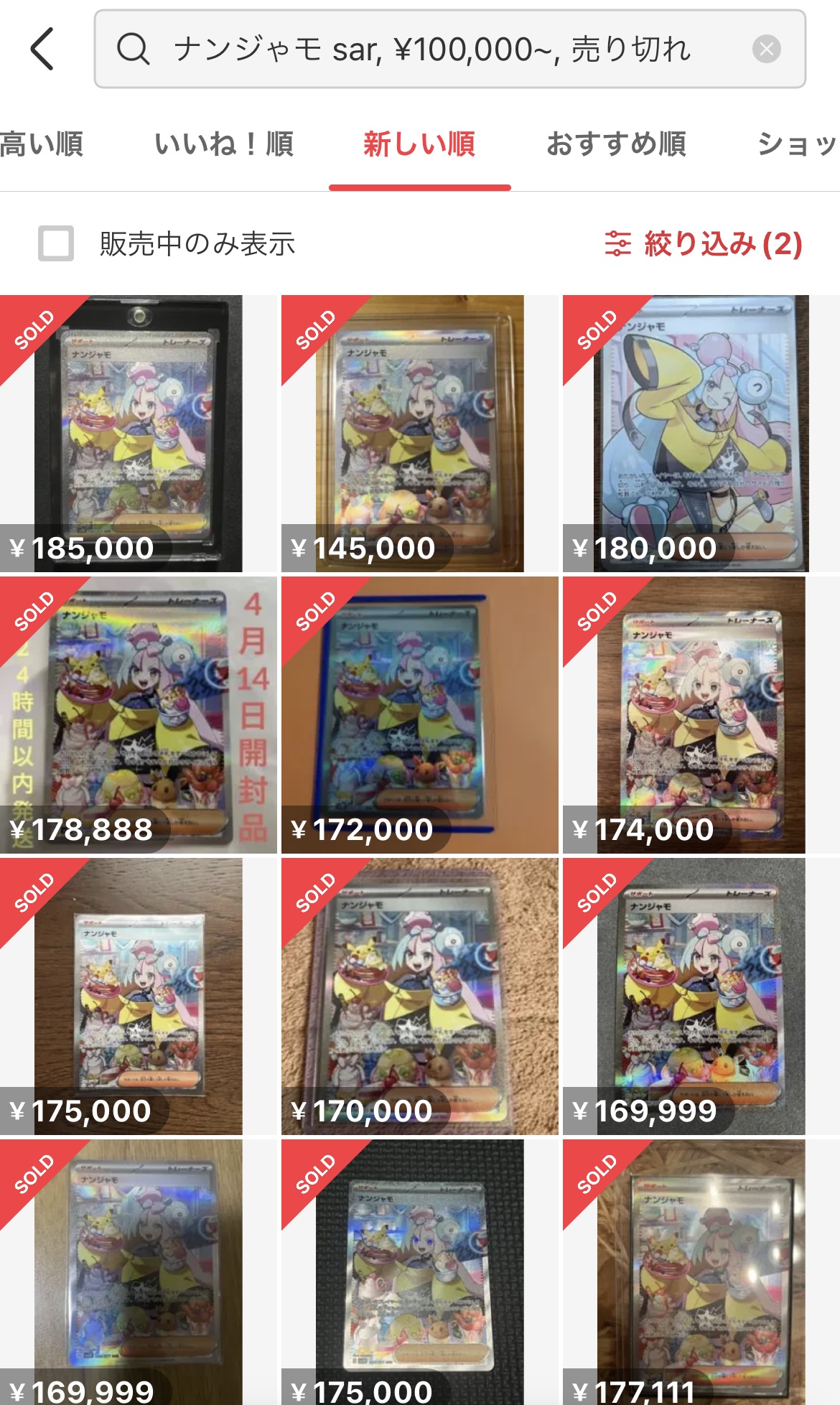Screen dimensions: 840x1405
Task: Open the ¥178,888 listing
Action: (138, 714)
